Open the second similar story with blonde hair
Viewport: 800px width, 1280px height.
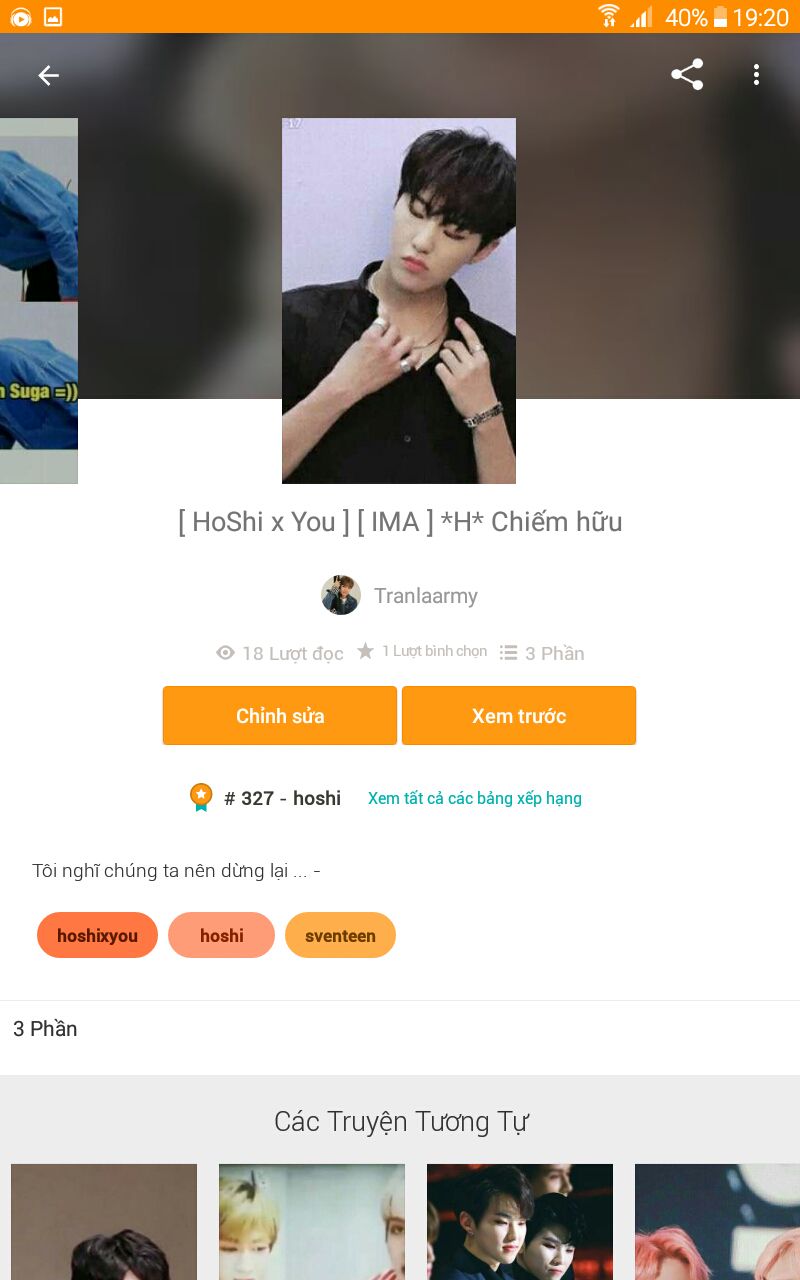312,1222
